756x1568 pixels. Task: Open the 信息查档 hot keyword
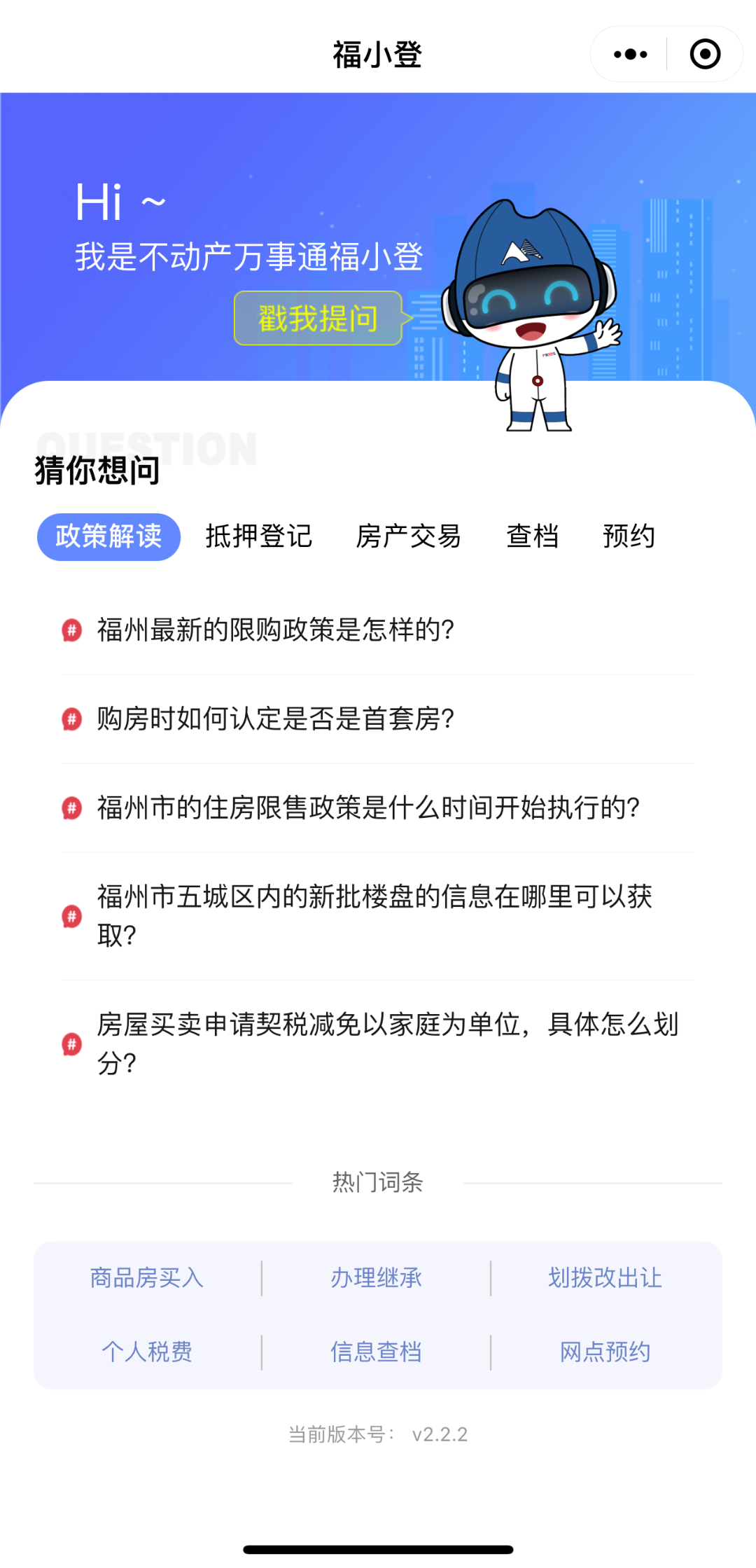pyautogui.click(x=376, y=1352)
